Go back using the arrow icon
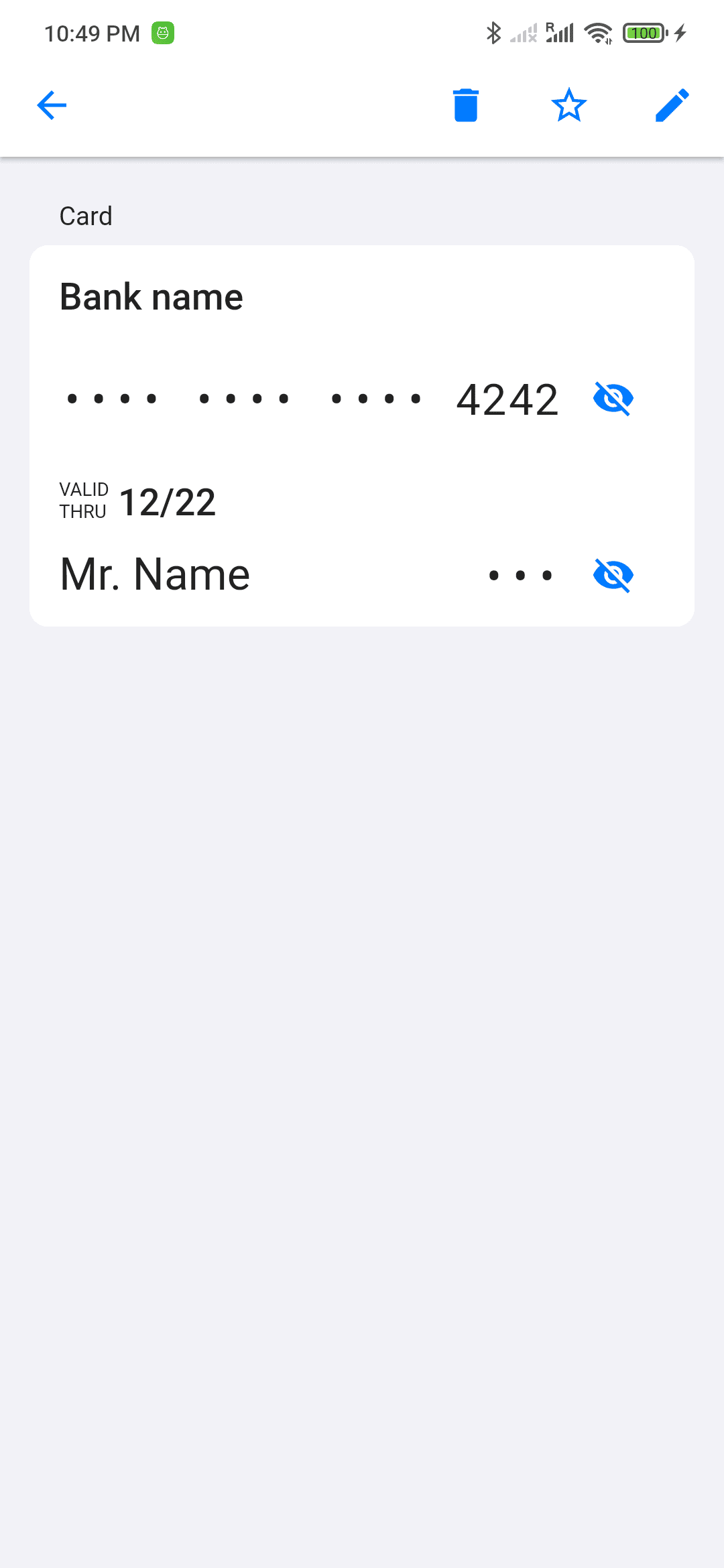724x1568 pixels. coord(52,105)
